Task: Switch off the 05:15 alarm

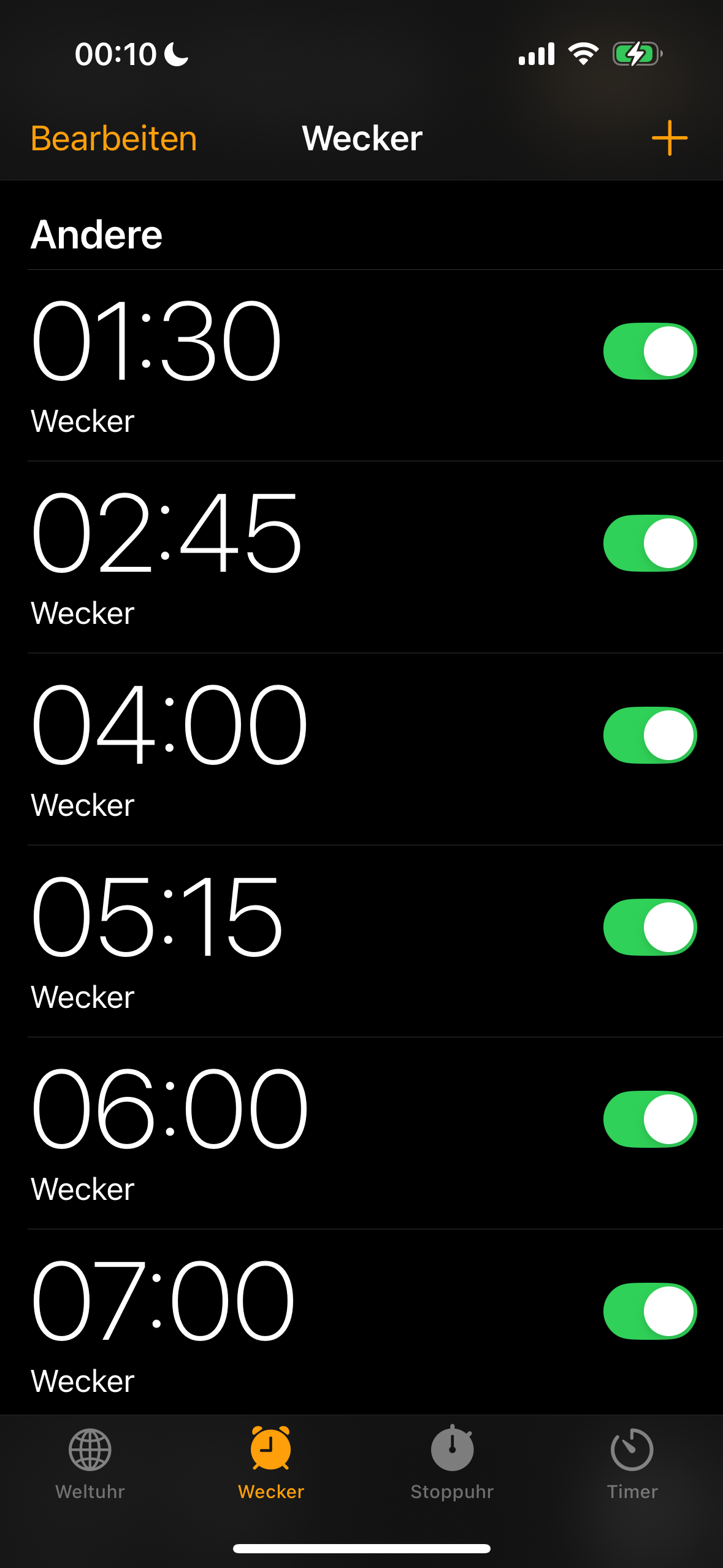Action: [x=650, y=927]
